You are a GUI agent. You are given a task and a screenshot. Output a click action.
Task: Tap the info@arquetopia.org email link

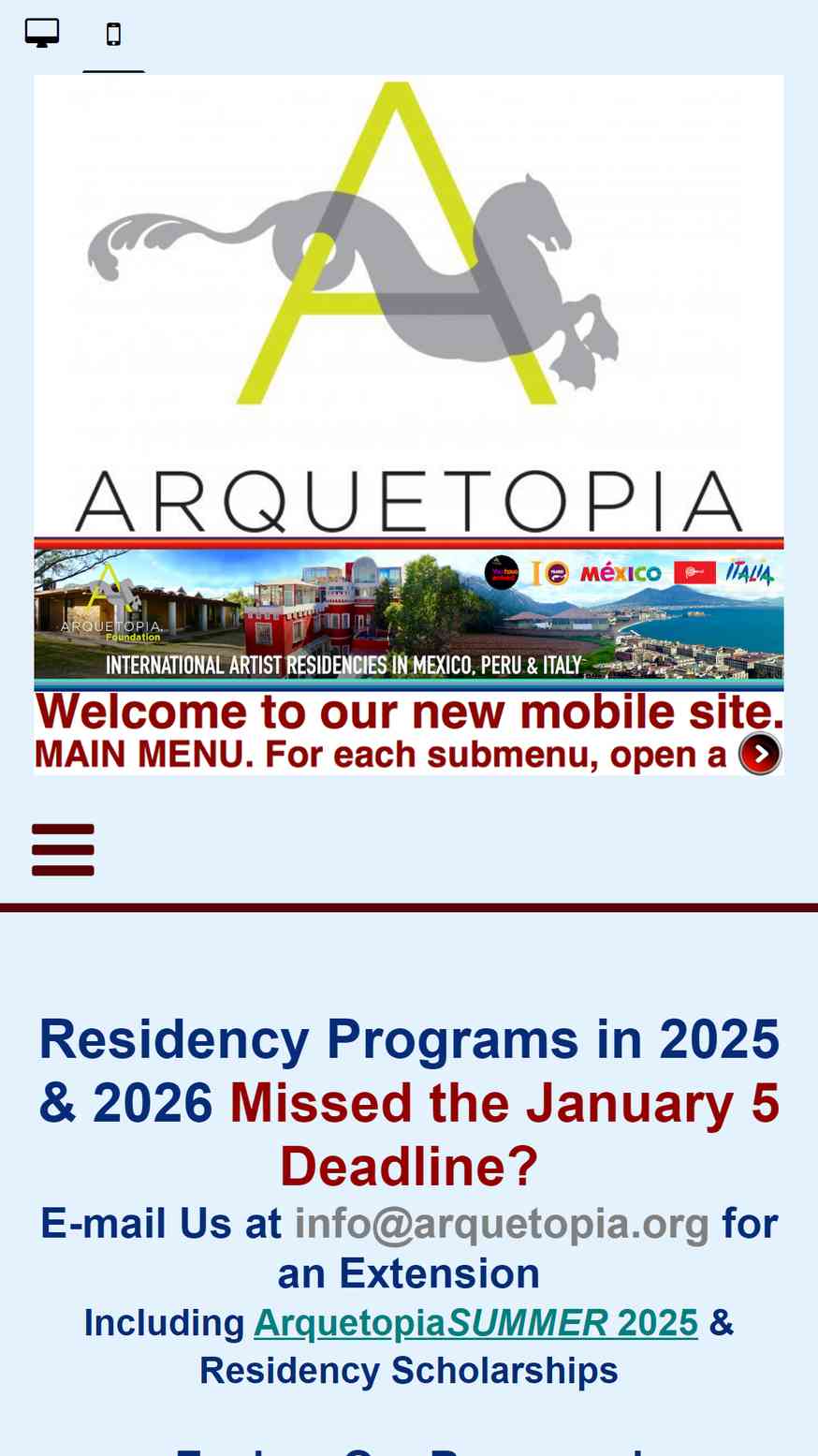tap(502, 1223)
